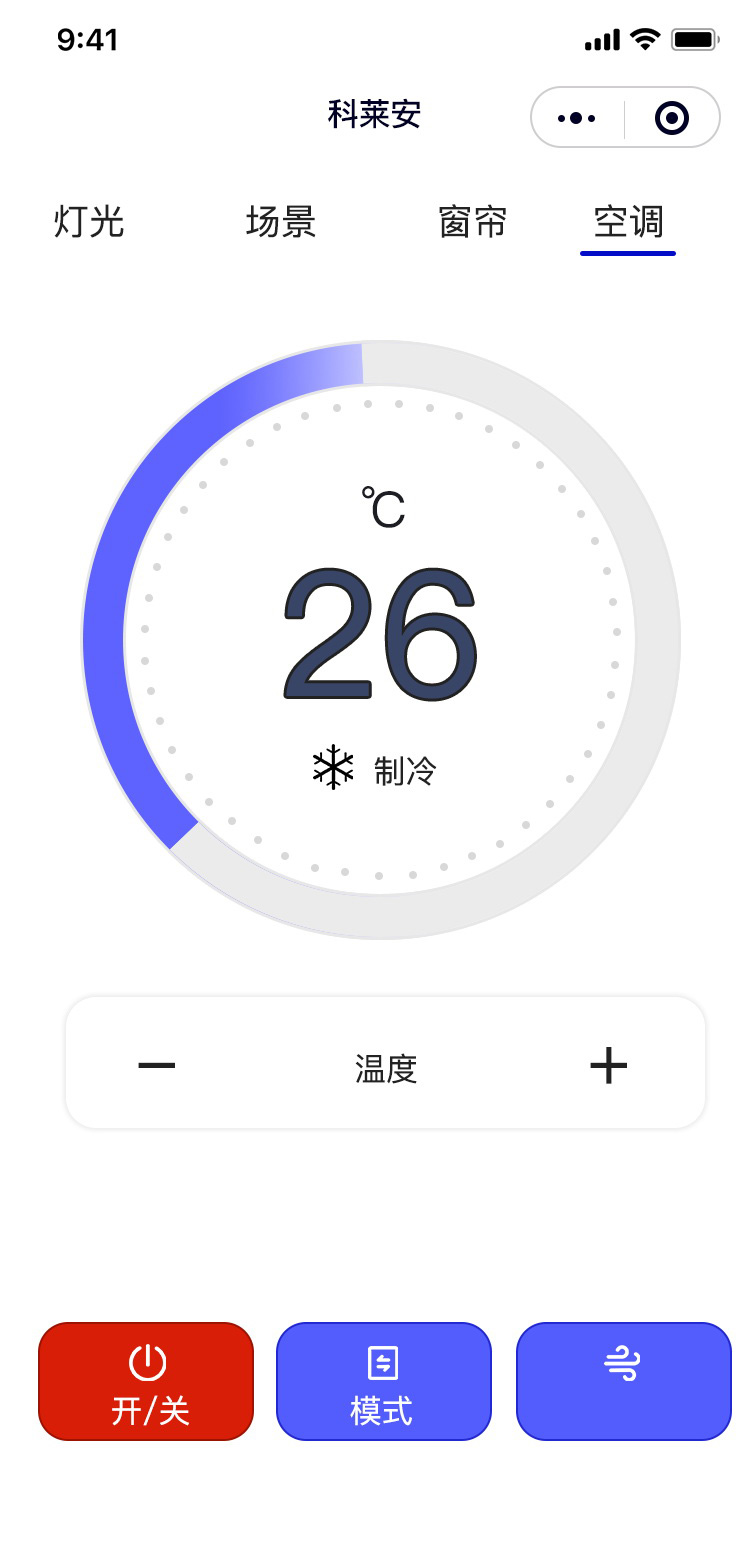750x1556 pixels.
Task: Close the mini program via the circle icon
Action: pyautogui.click(x=672, y=118)
